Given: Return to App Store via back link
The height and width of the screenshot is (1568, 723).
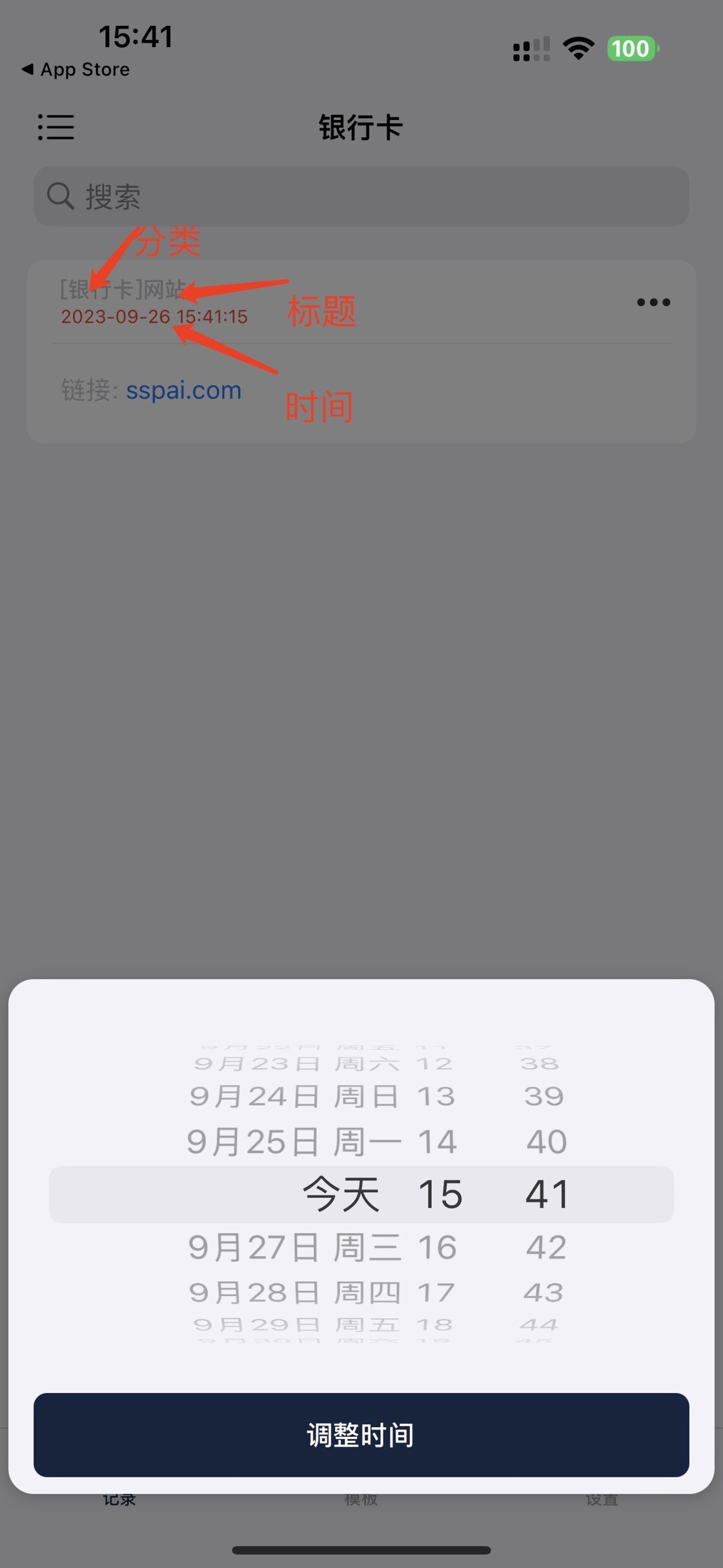Looking at the screenshot, I should click(x=76, y=69).
